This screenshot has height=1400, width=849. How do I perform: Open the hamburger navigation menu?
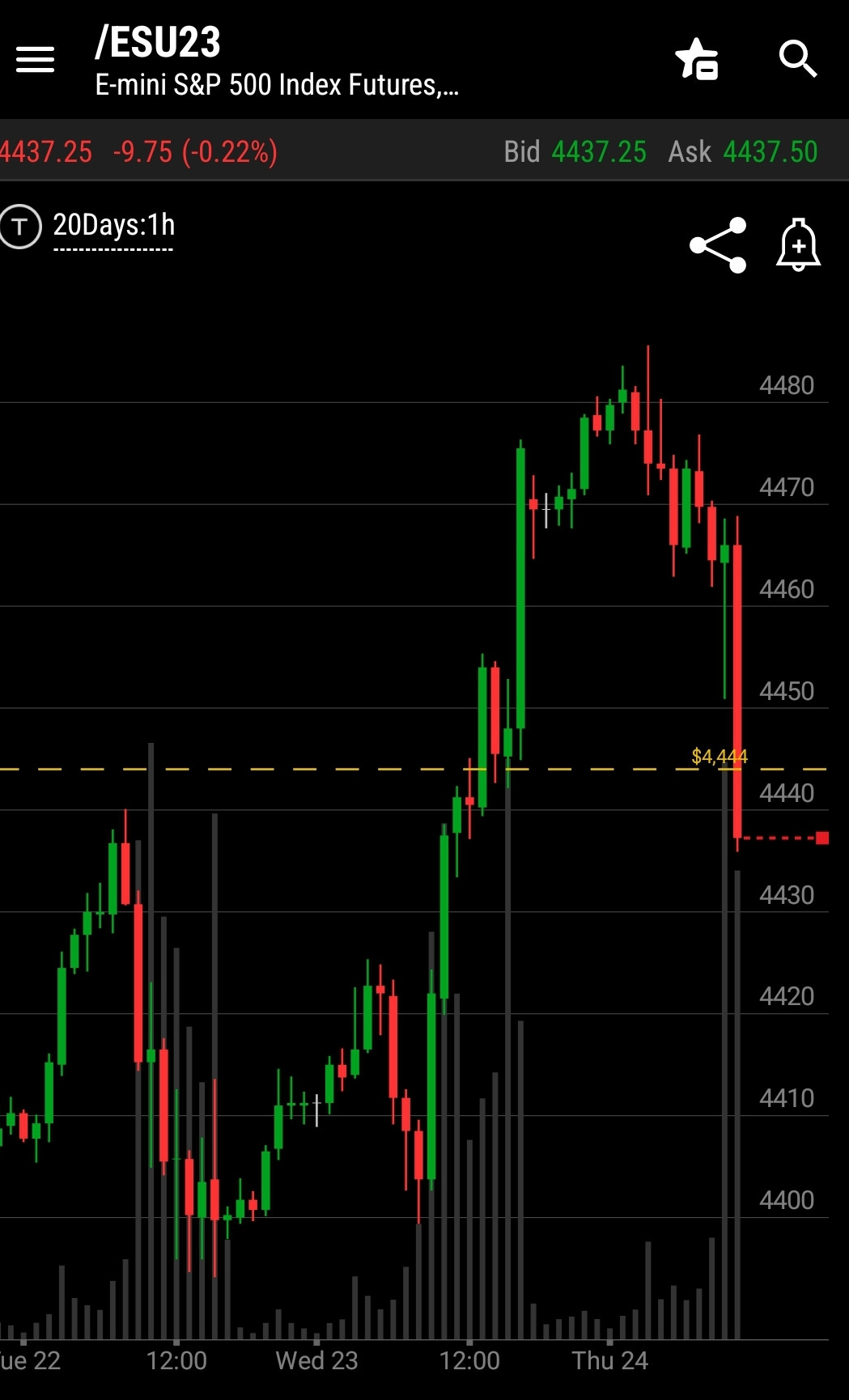point(35,59)
